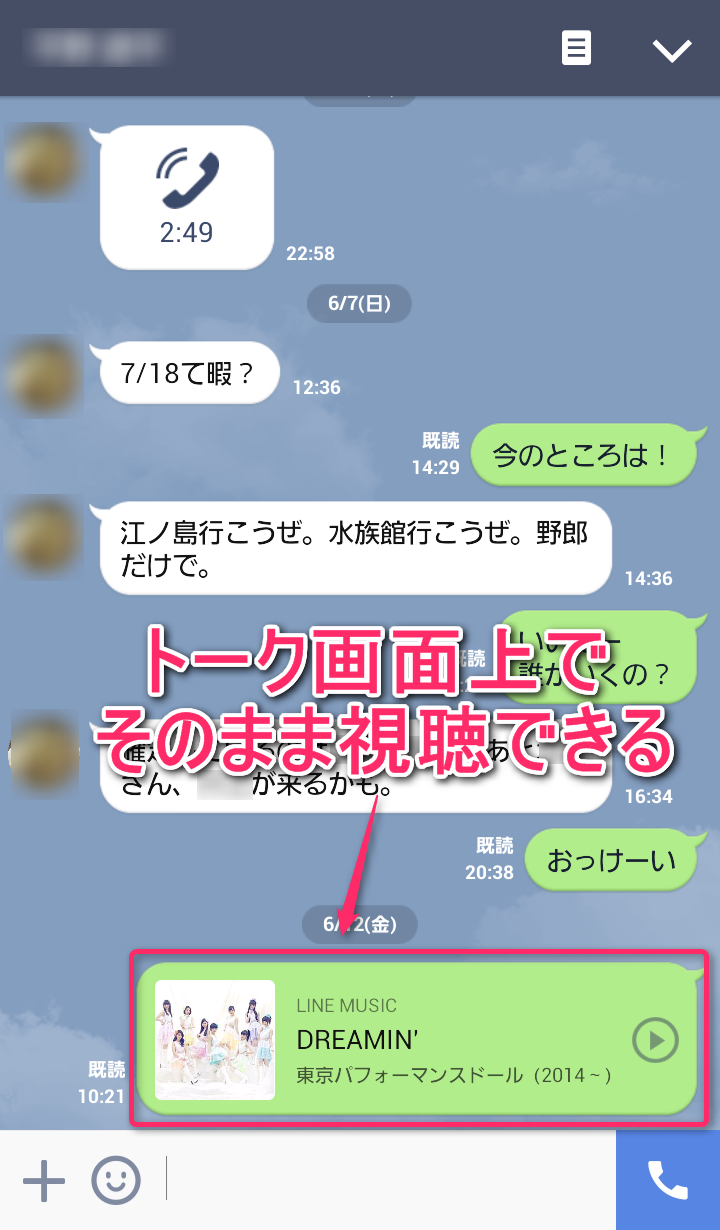
Task: Focus the message text field
Action: click(390, 1180)
